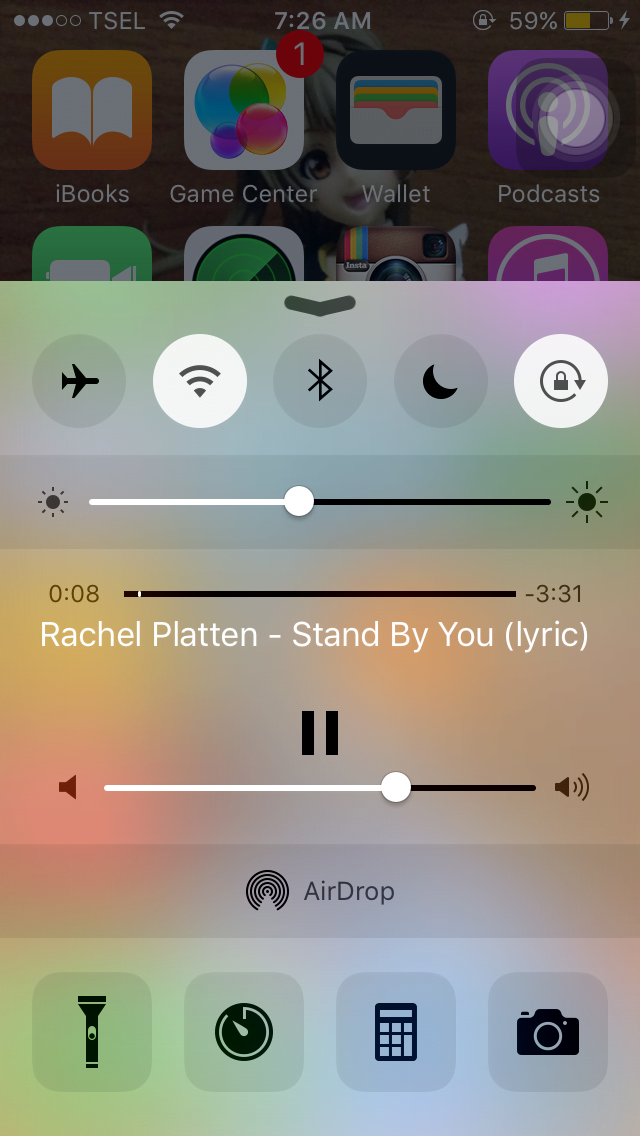This screenshot has height=1136, width=640.
Task: Enable Airplane Mode
Action: [x=79, y=381]
